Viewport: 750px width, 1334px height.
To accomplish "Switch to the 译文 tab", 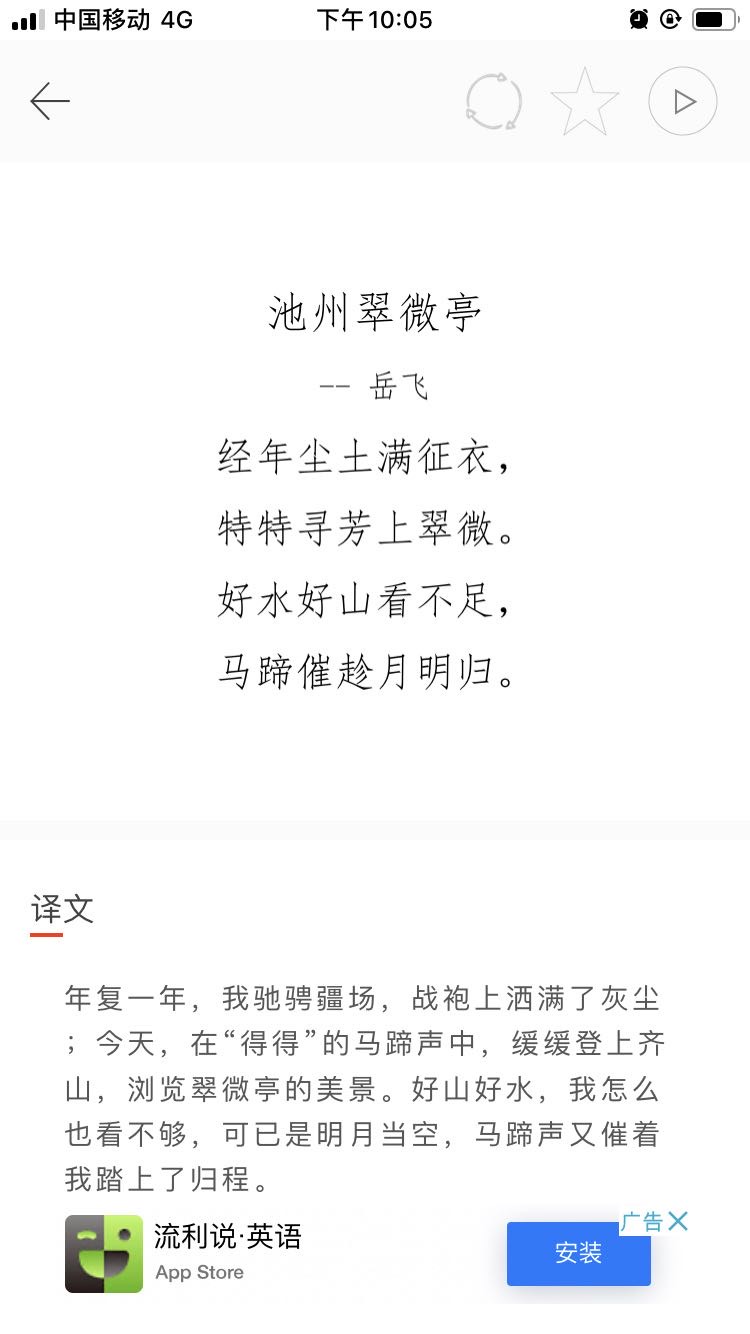I will click(62, 908).
